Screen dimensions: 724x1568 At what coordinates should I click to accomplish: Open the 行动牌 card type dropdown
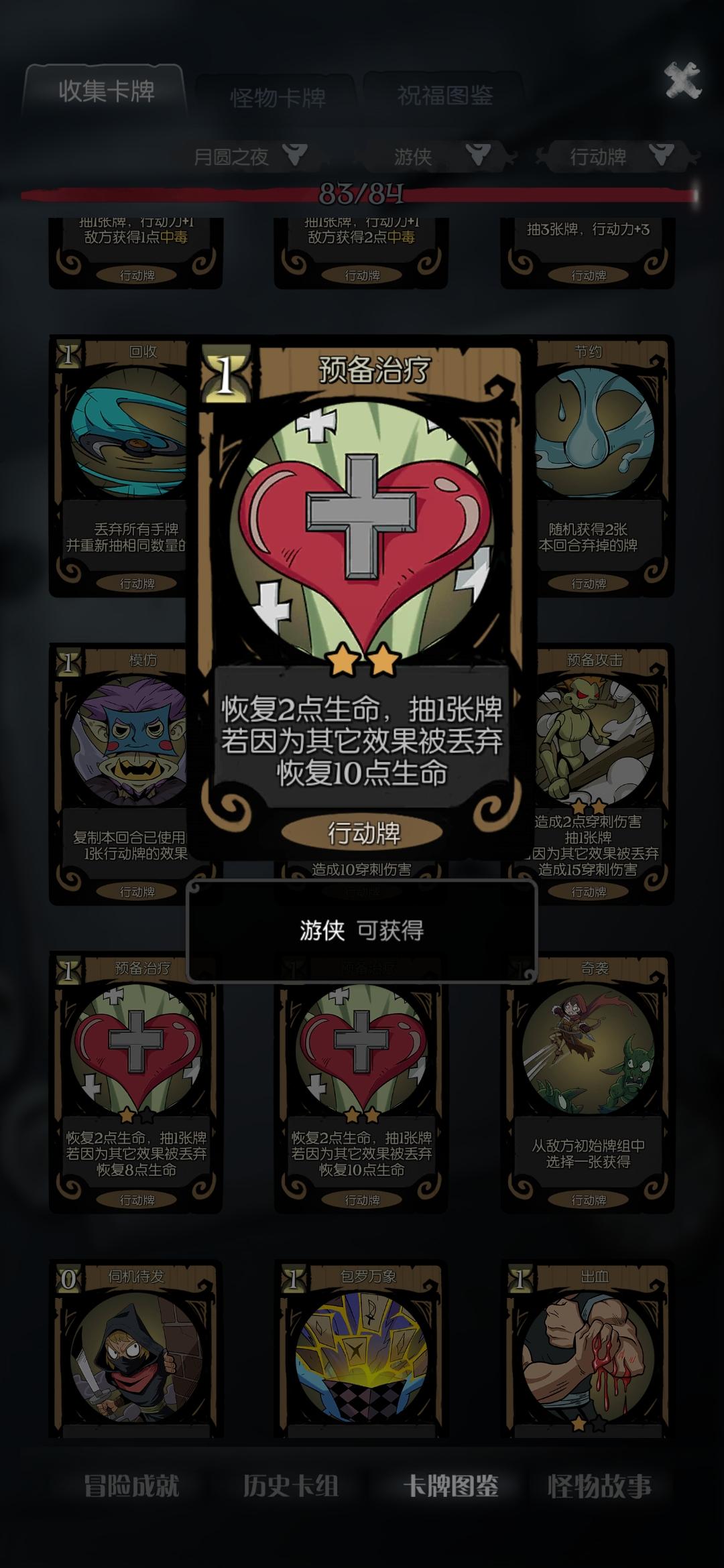pos(617,157)
